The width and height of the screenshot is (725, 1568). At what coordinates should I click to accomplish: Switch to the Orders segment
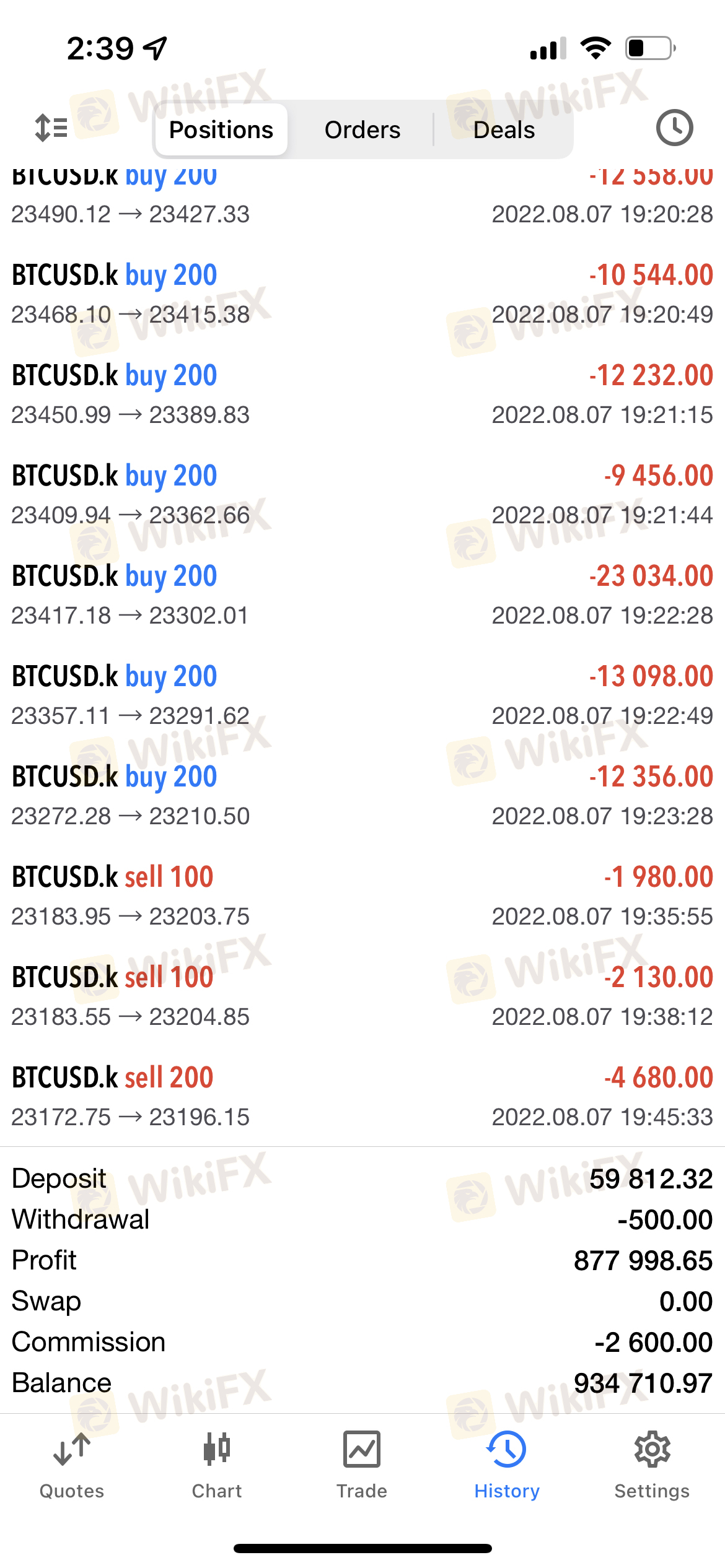pyautogui.click(x=362, y=130)
